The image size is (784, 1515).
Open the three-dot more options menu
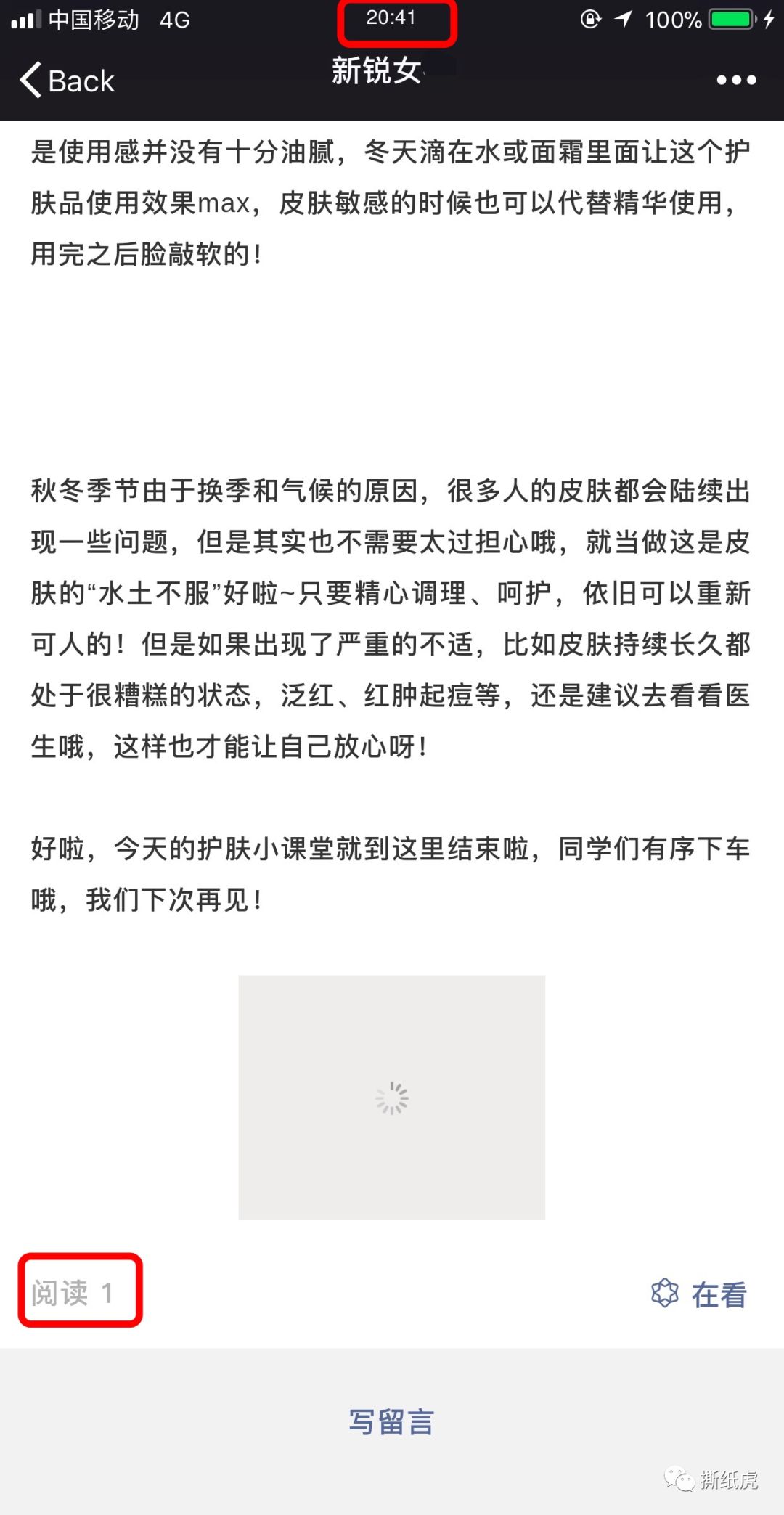pos(736,80)
